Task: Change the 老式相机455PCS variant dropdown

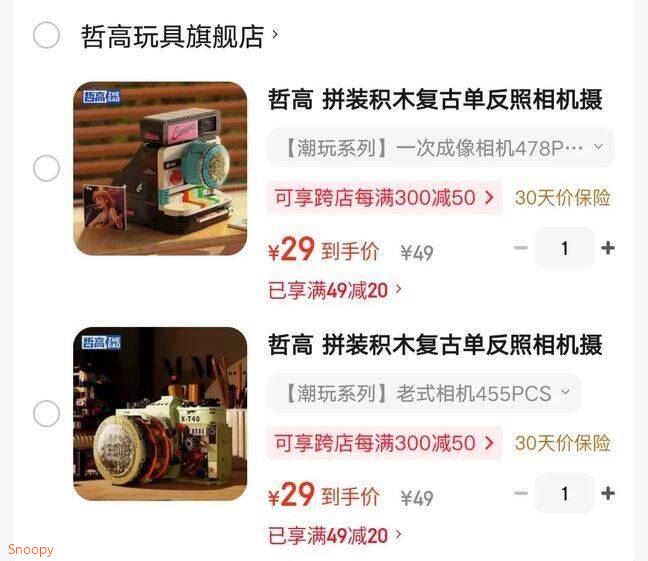Action: 424,393
